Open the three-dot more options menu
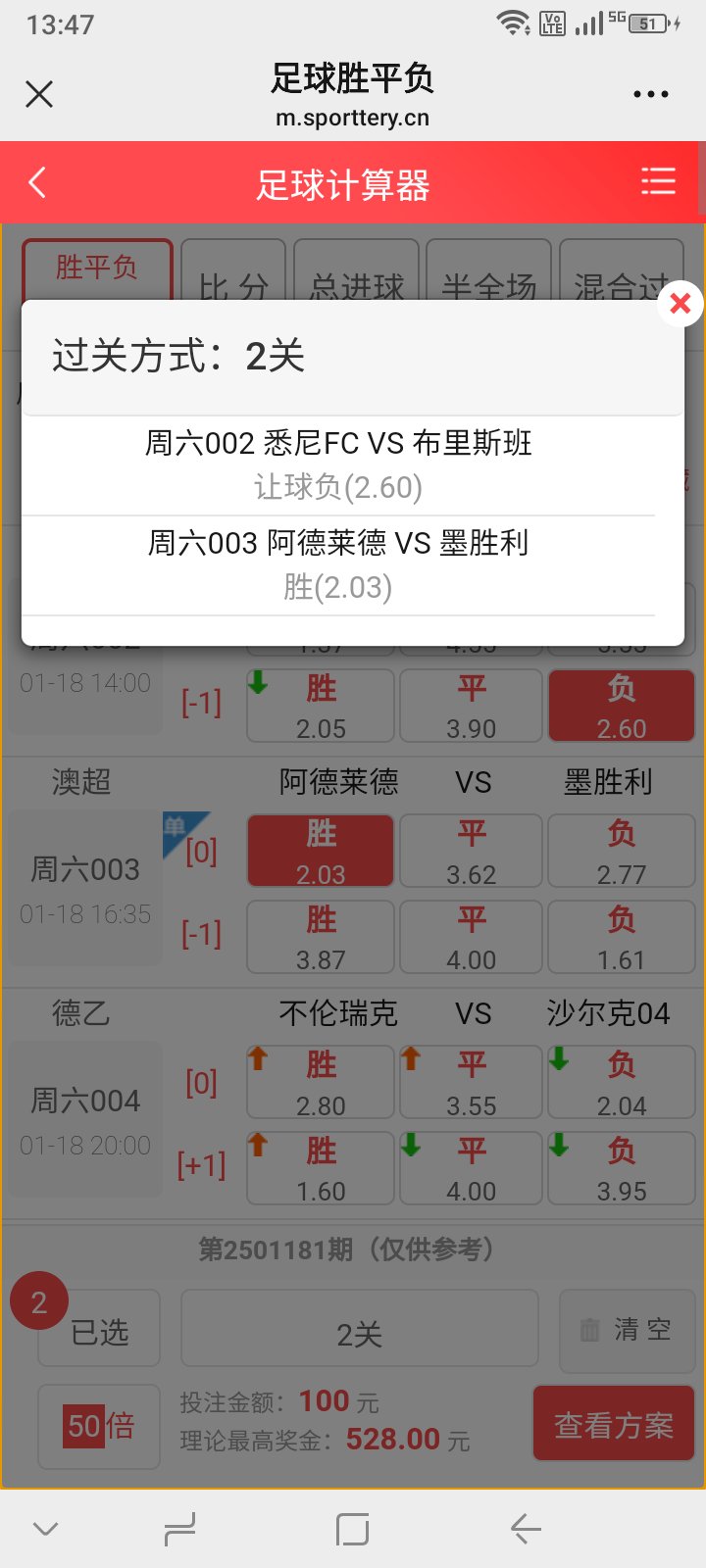Image resolution: width=706 pixels, height=1568 pixels. [x=650, y=93]
